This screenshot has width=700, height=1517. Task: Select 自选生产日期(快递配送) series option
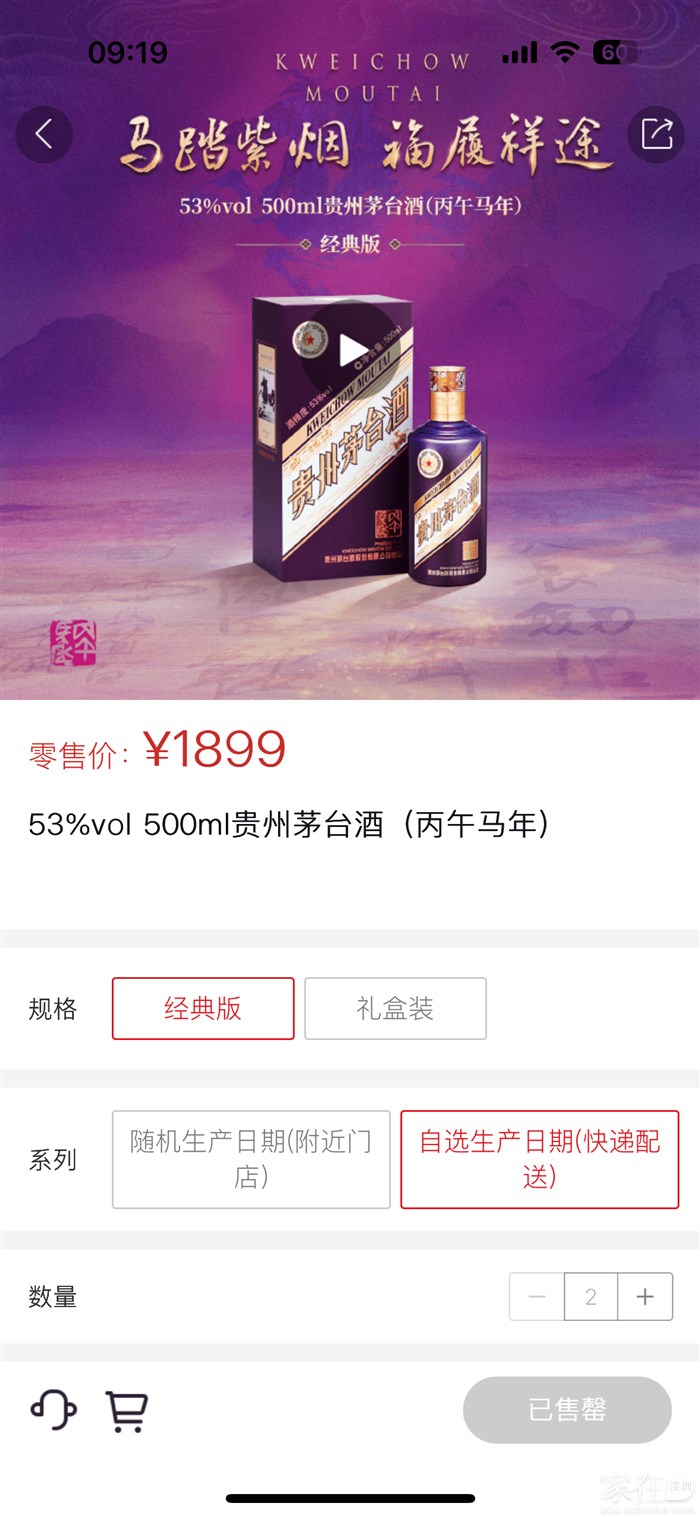pos(539,1159)
